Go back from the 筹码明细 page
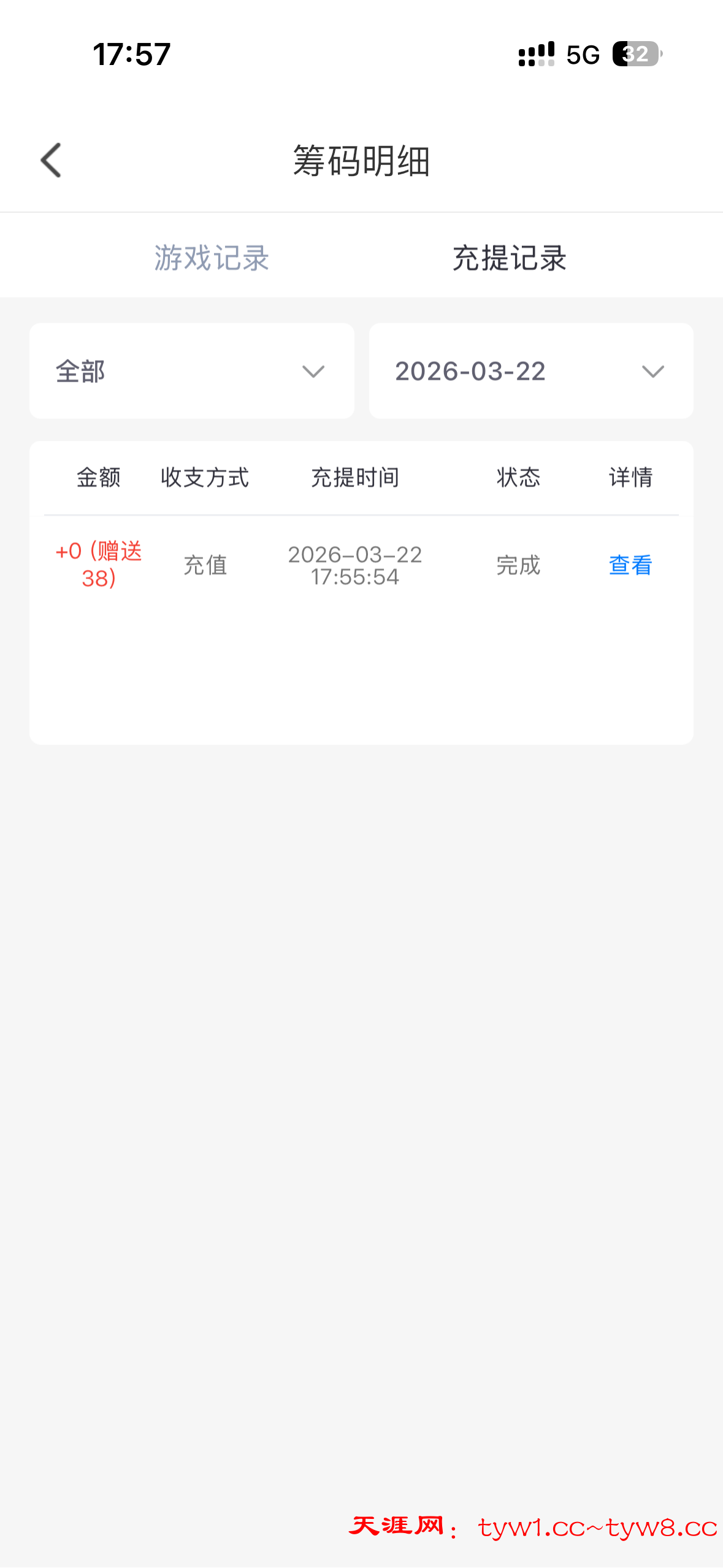The image size is (723, 1568). coord(52,161)
